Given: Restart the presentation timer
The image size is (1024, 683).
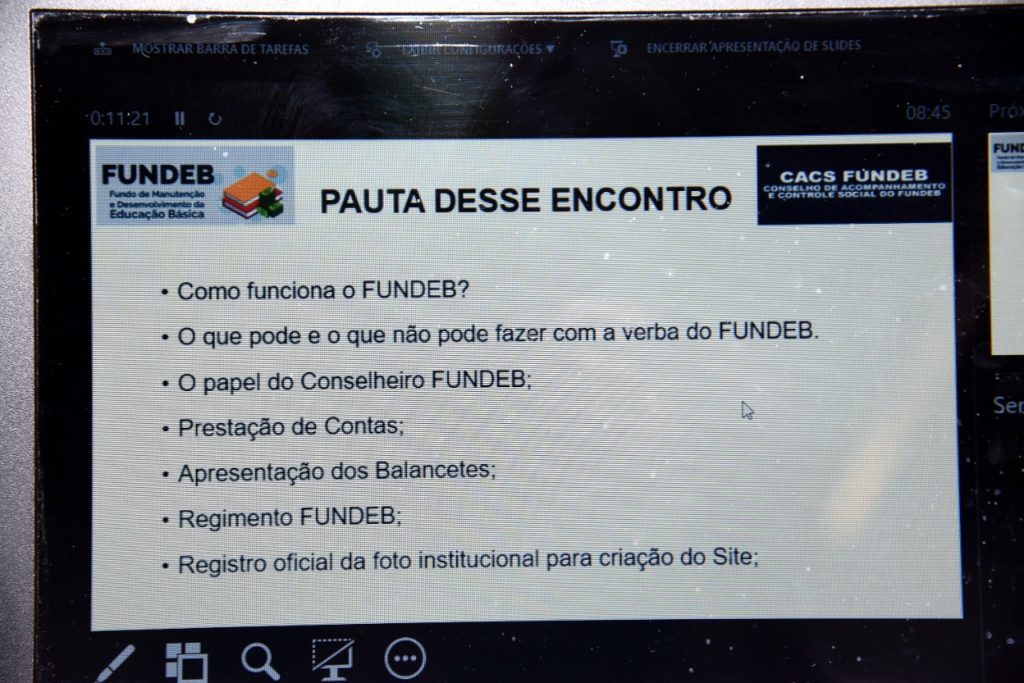Looking at the screenshot, I should pos(214,118).
